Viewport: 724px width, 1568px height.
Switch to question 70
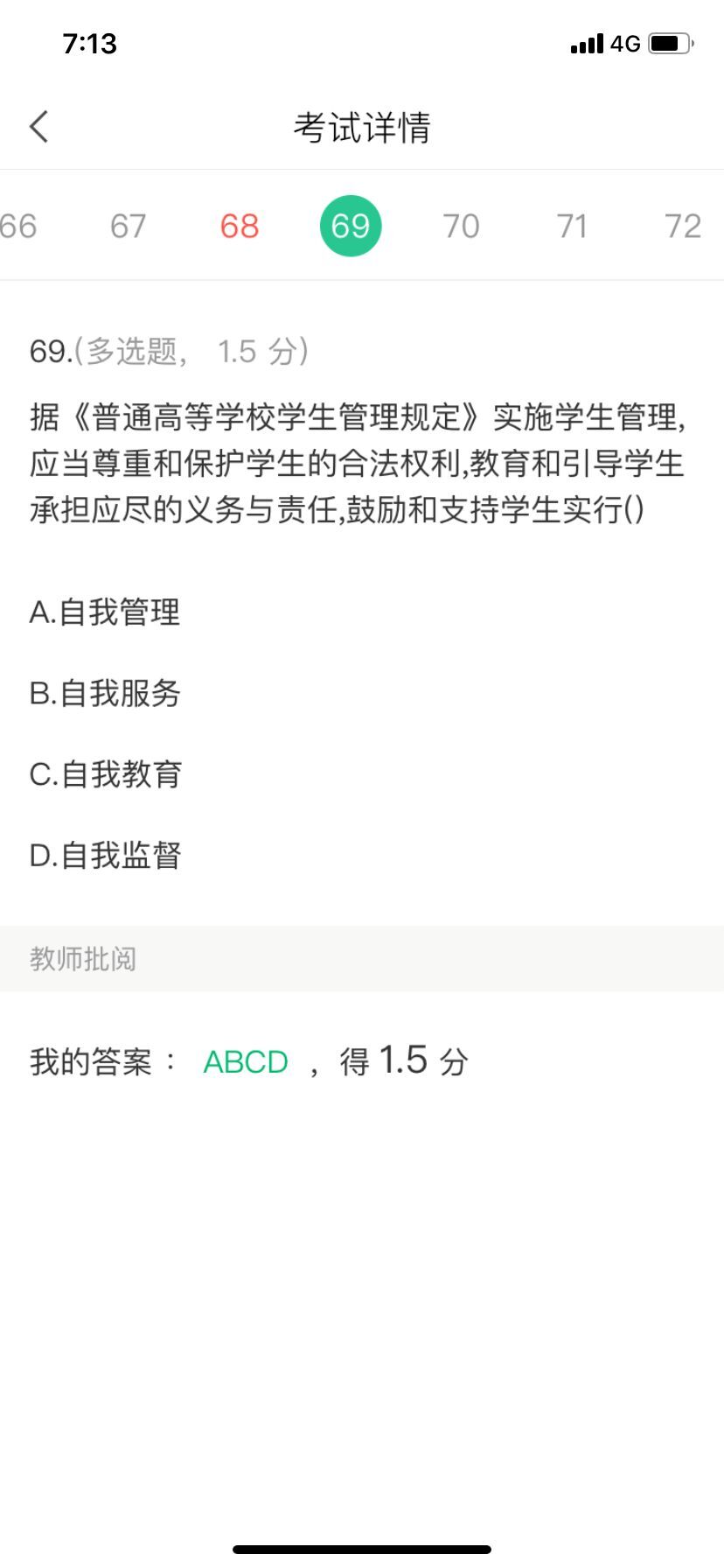(461, 226)
